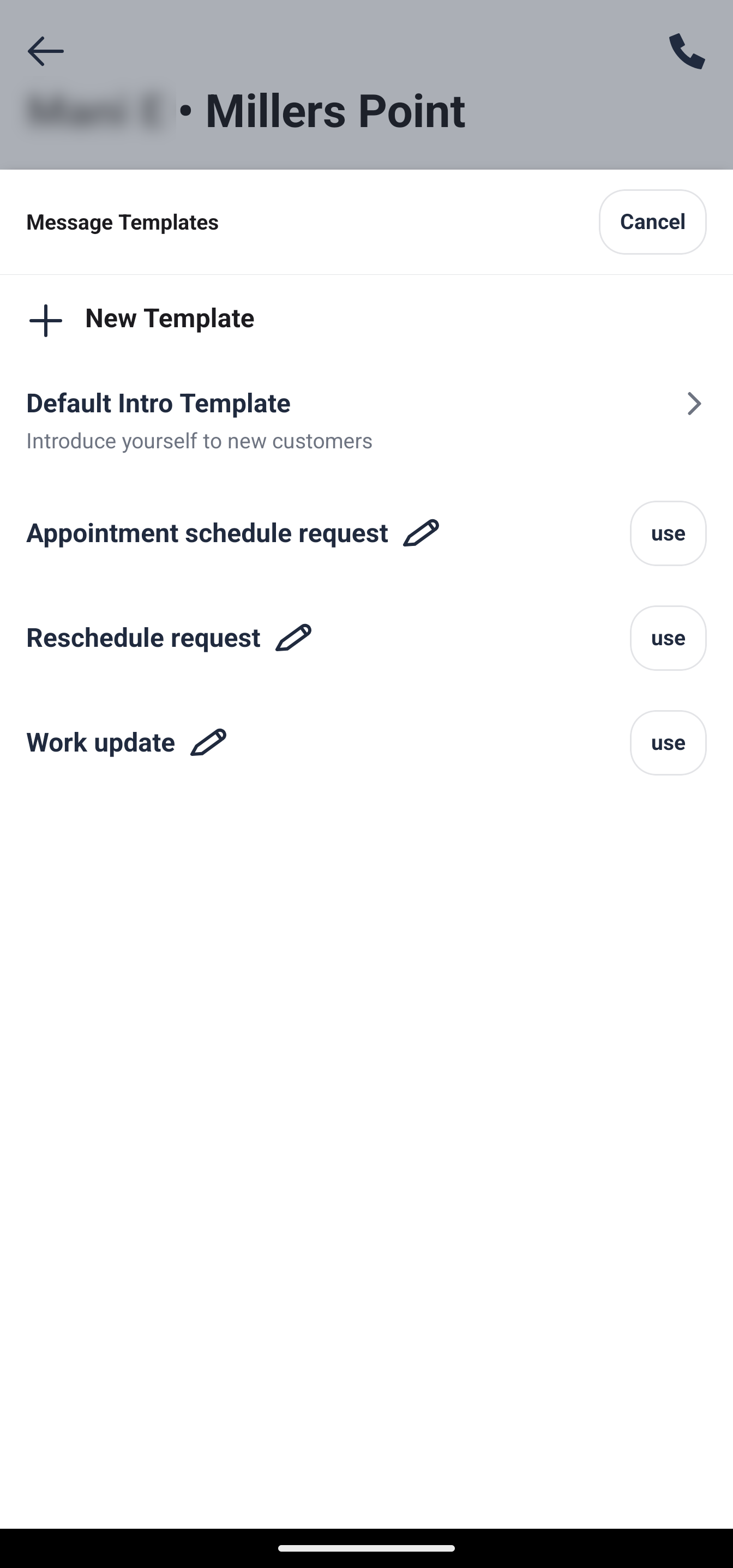Screen dimensions: 733x1568
Task: Use the Reschedule request template
Action: coord(668,638)
